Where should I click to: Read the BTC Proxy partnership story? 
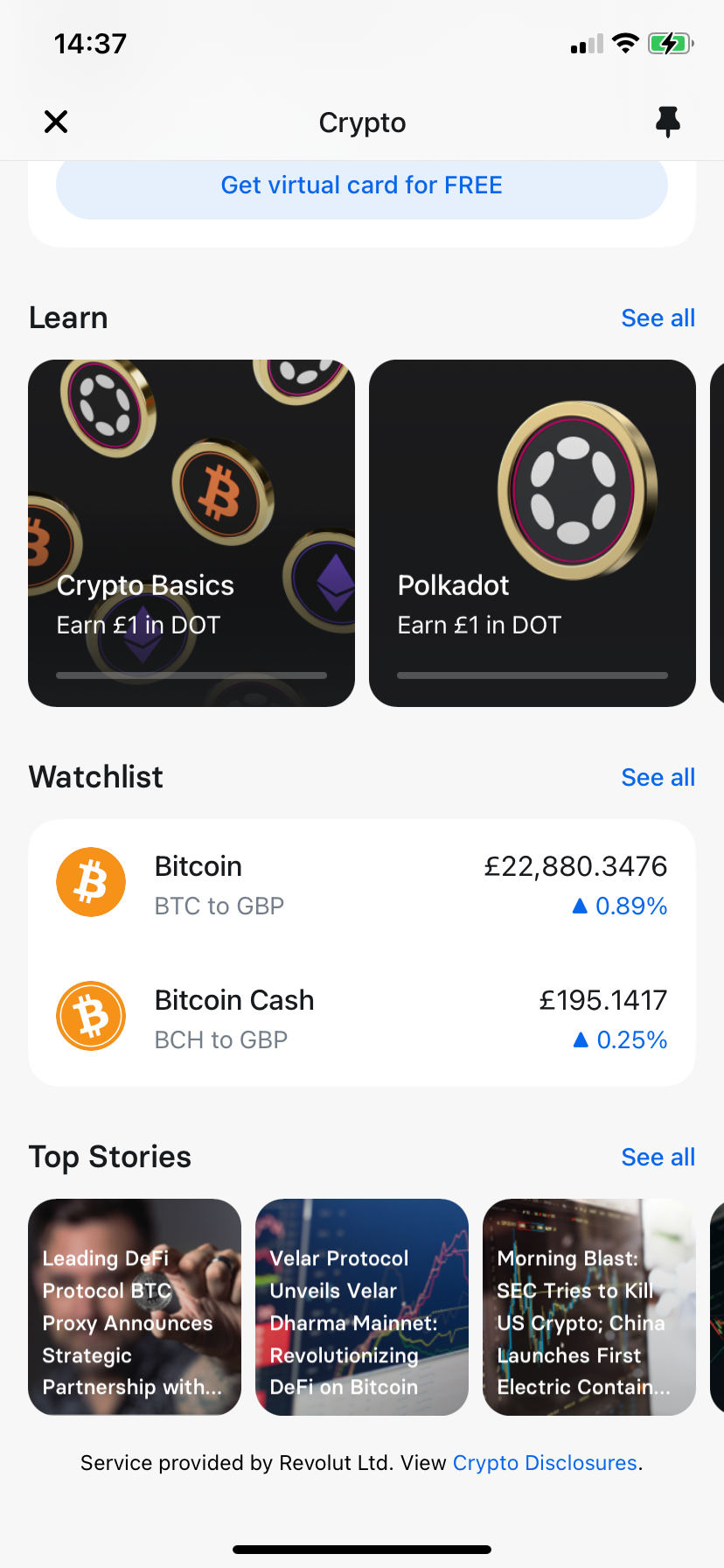pos(135,1306)
